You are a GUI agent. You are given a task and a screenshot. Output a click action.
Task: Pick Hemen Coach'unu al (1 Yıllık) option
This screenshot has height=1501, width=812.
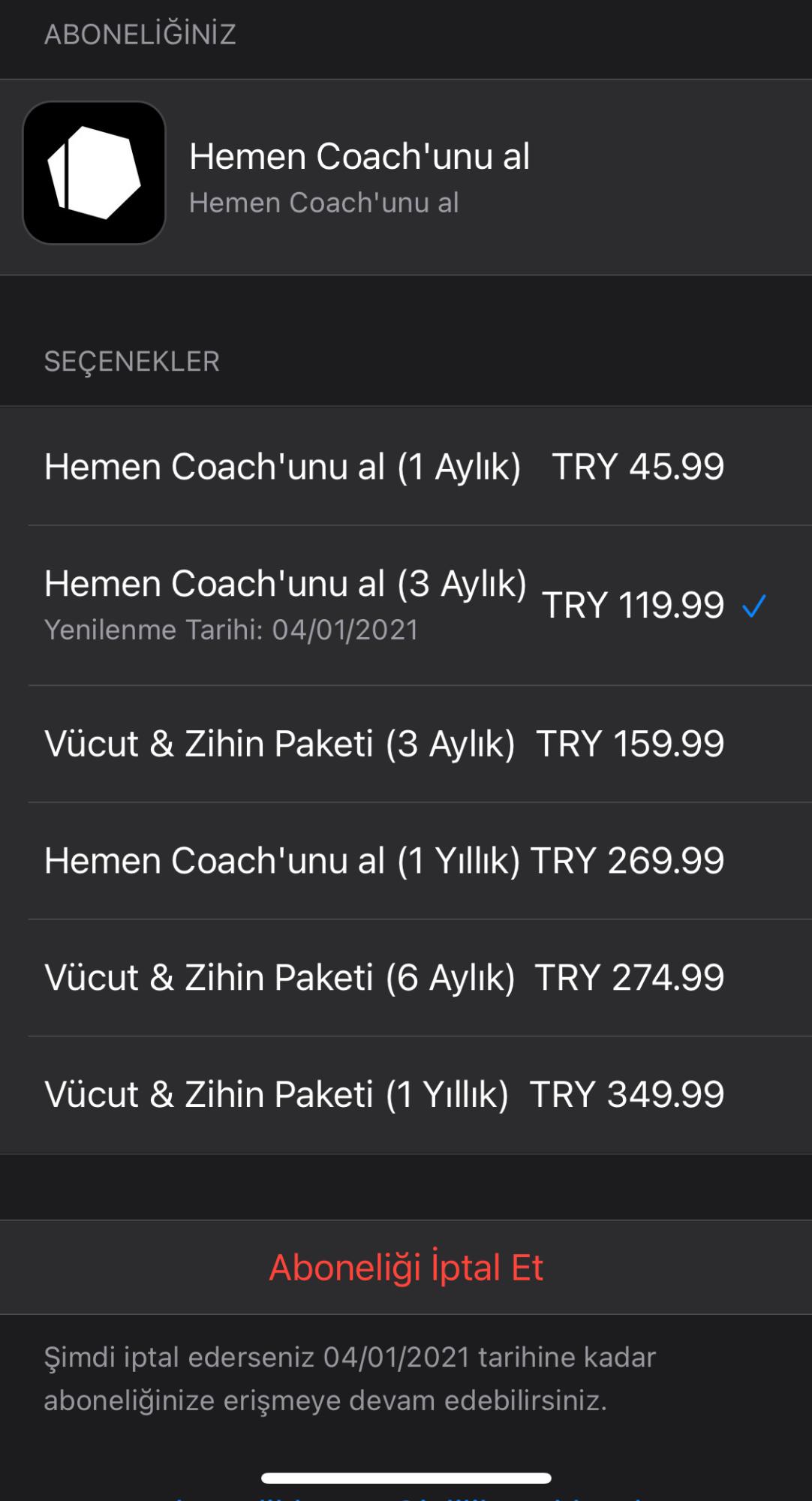[x=406, y=861]
